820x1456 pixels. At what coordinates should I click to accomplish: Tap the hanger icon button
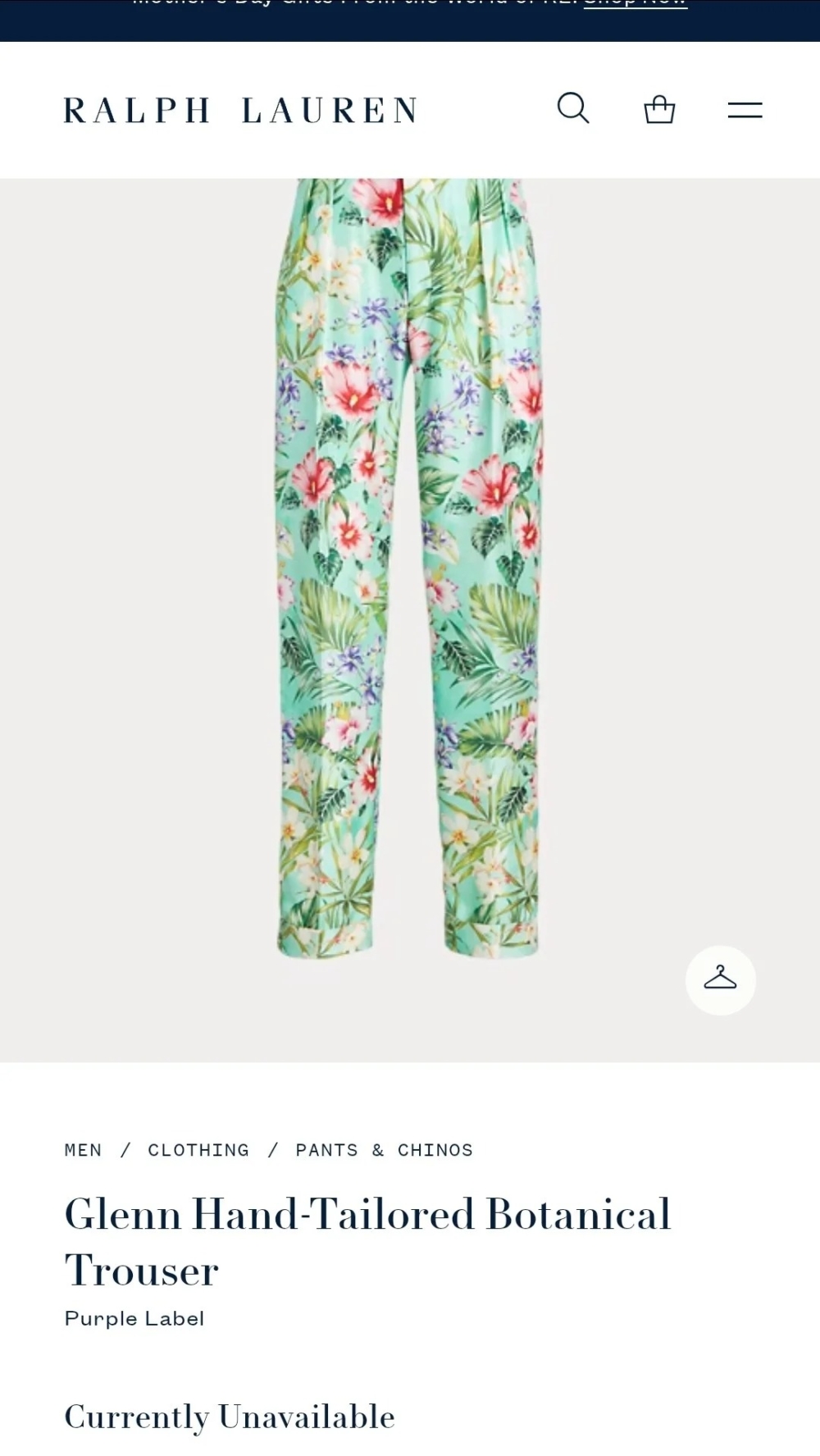[720, 979]
